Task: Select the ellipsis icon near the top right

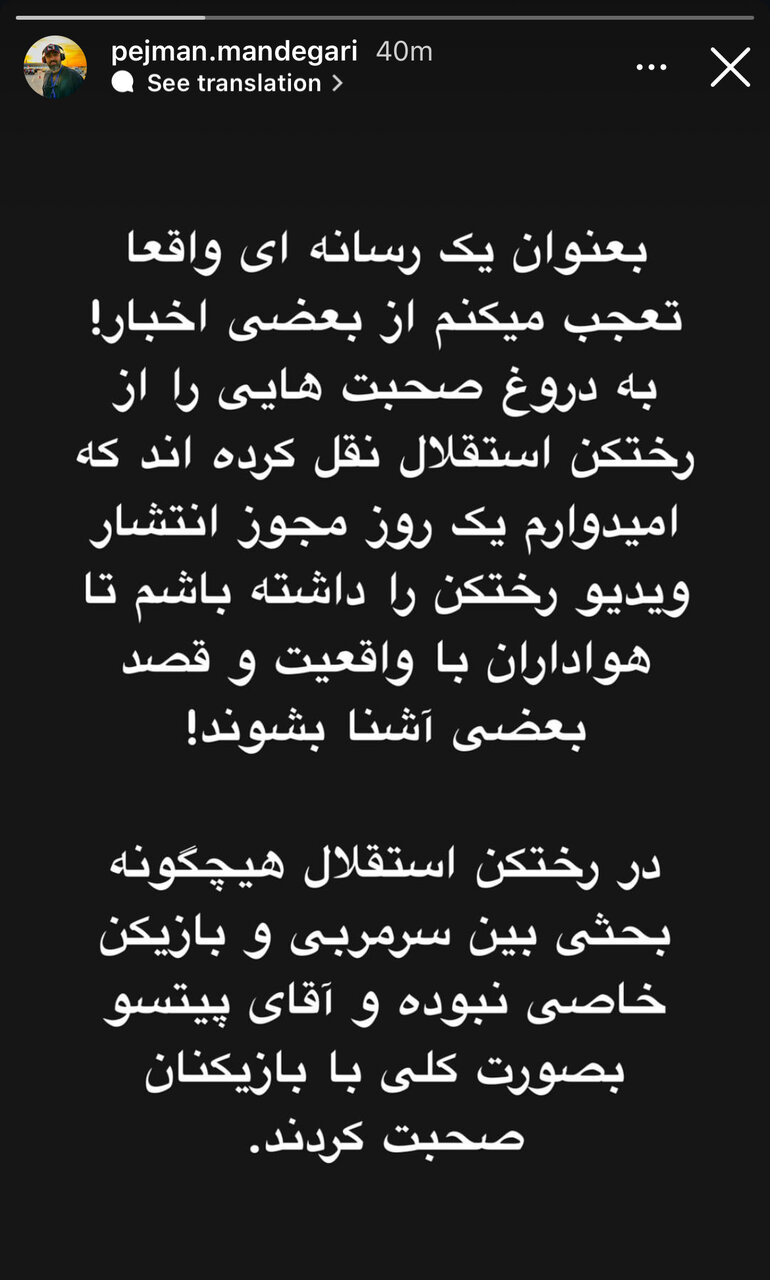Action: click(x=652, y=66)
